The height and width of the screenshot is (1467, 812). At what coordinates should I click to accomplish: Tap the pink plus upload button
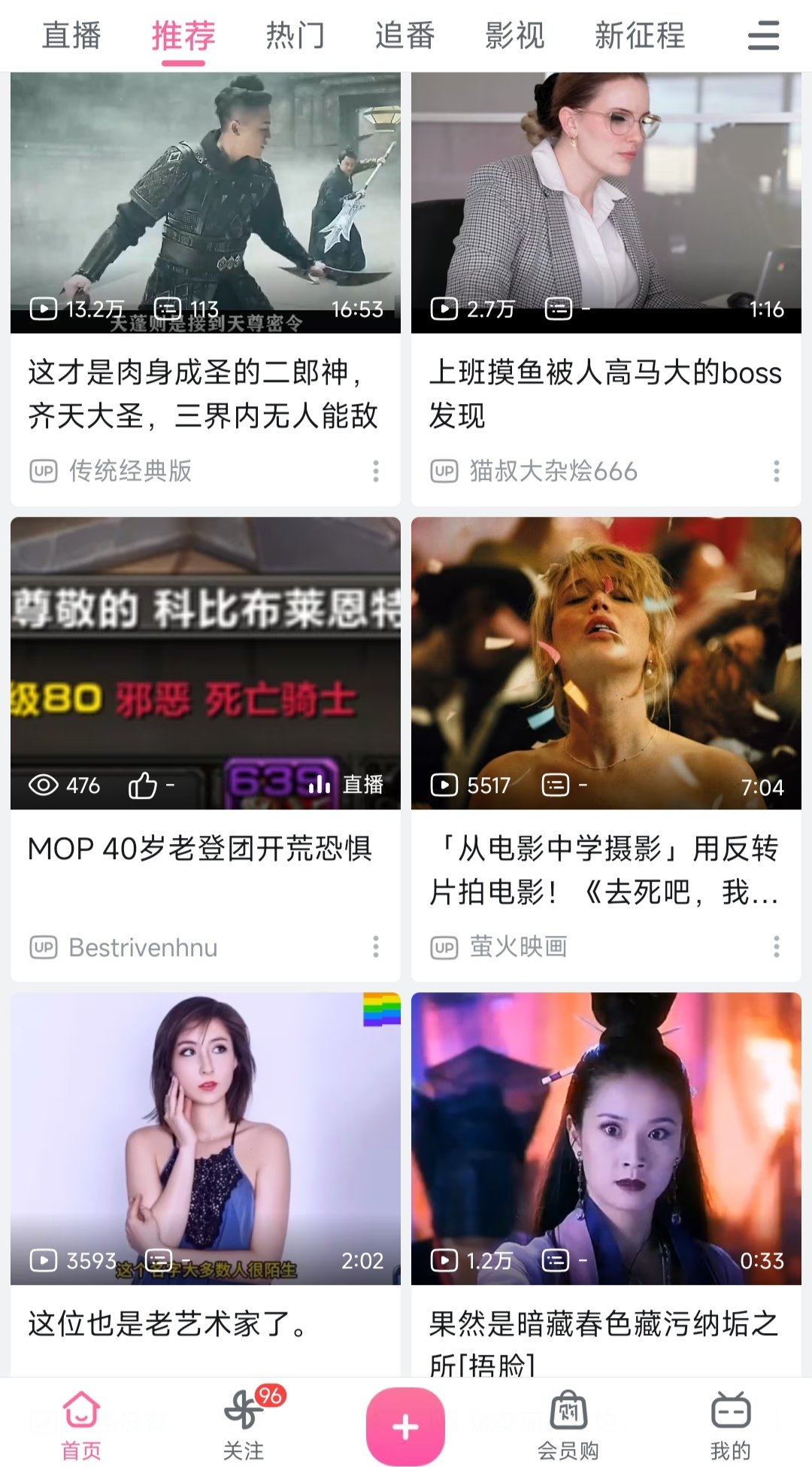405,1426
